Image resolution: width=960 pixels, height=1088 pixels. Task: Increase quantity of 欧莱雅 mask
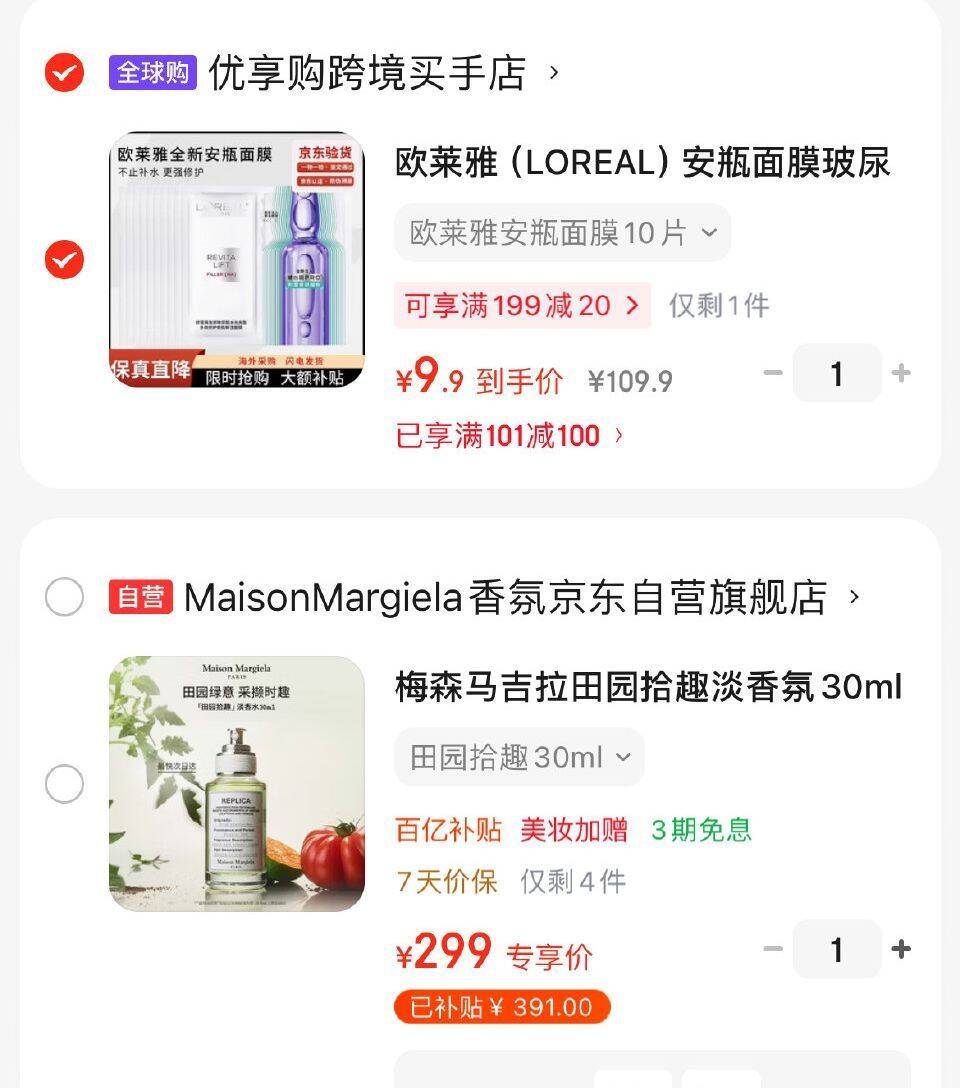coord(901,373)
